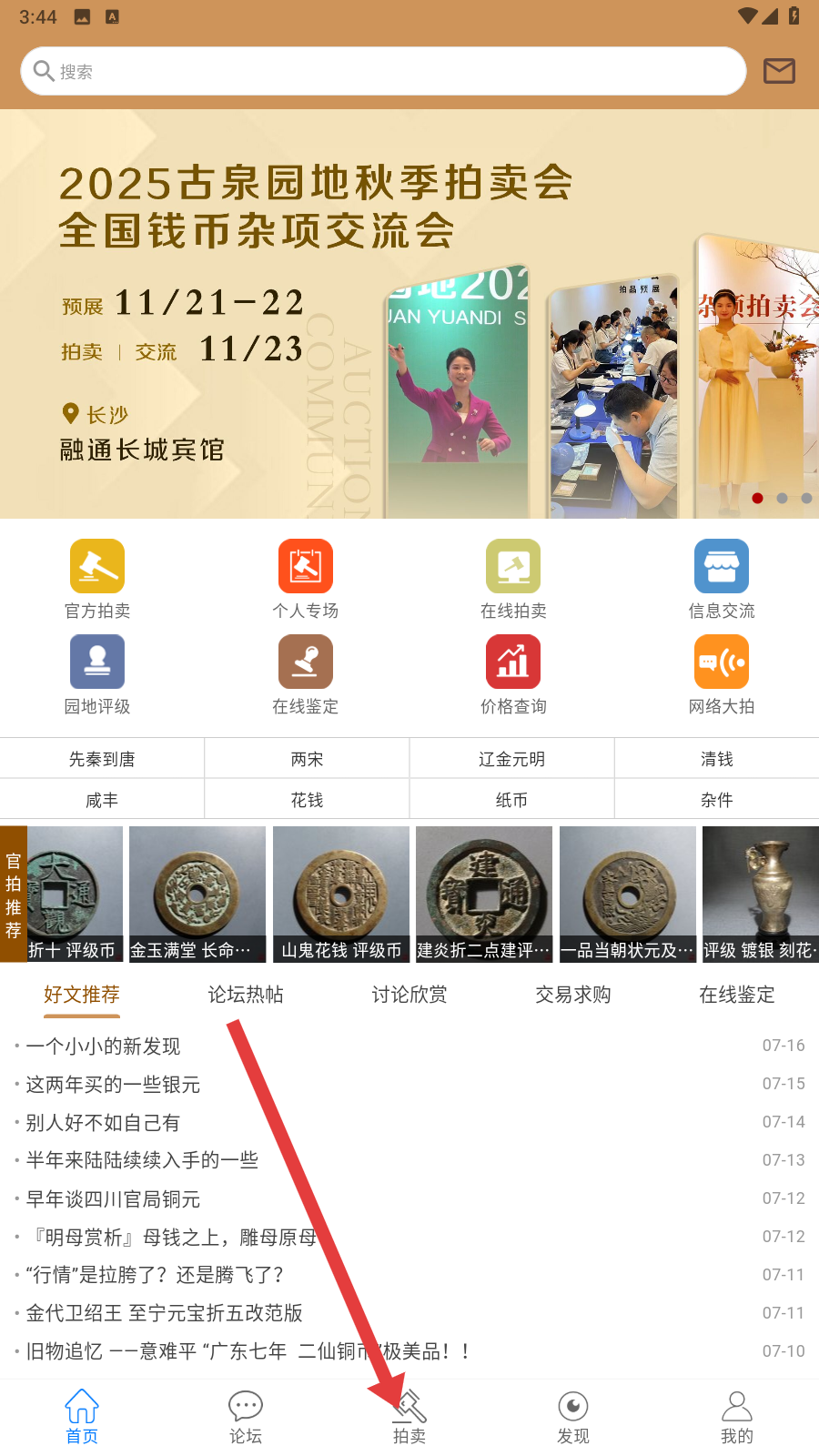Switch to the 论坛热帖 tab
Viewport: 819px width, 1456px height.
[246, 995]
